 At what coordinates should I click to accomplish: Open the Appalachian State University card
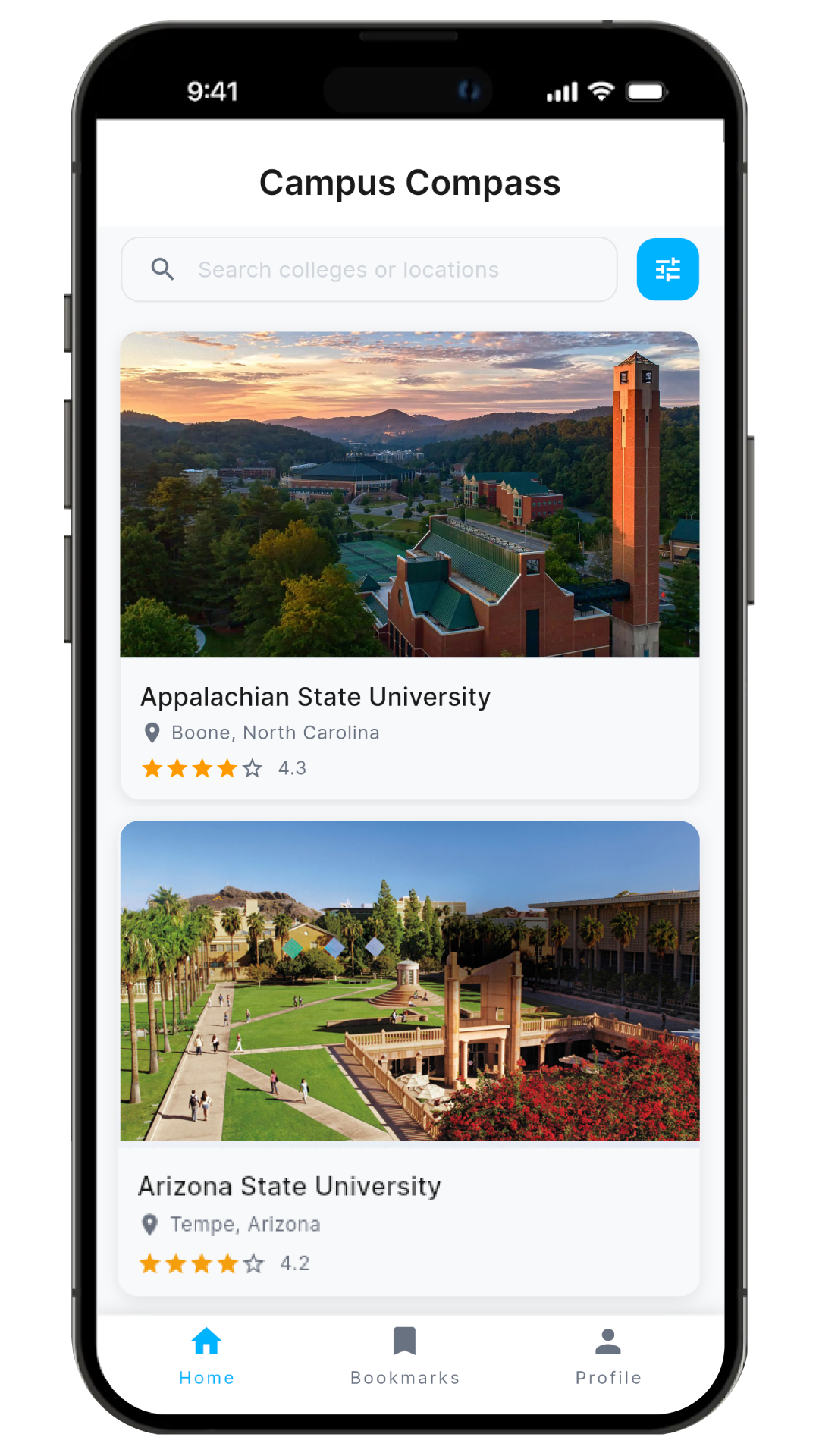point(409,565)
